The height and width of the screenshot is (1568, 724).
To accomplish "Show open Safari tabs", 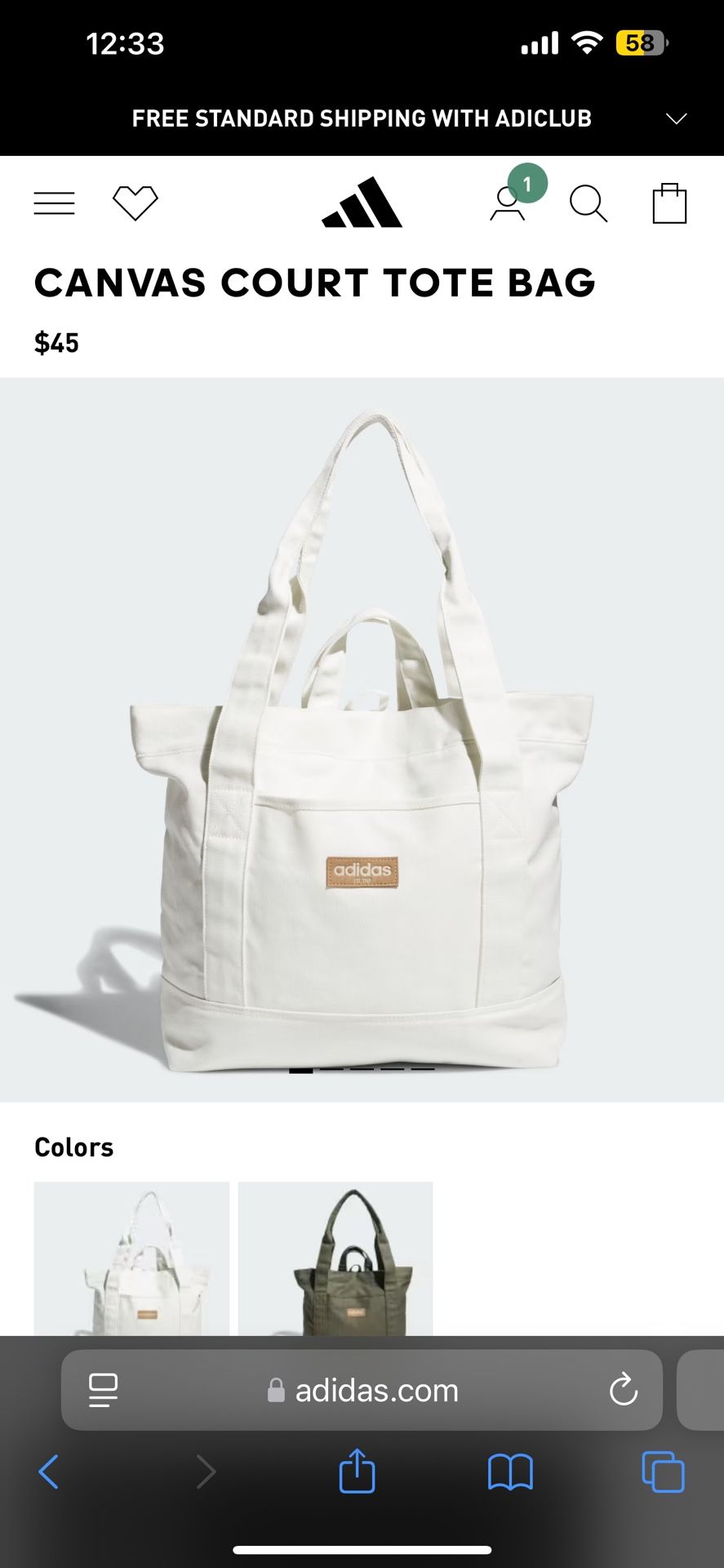I will point(663,1472).
